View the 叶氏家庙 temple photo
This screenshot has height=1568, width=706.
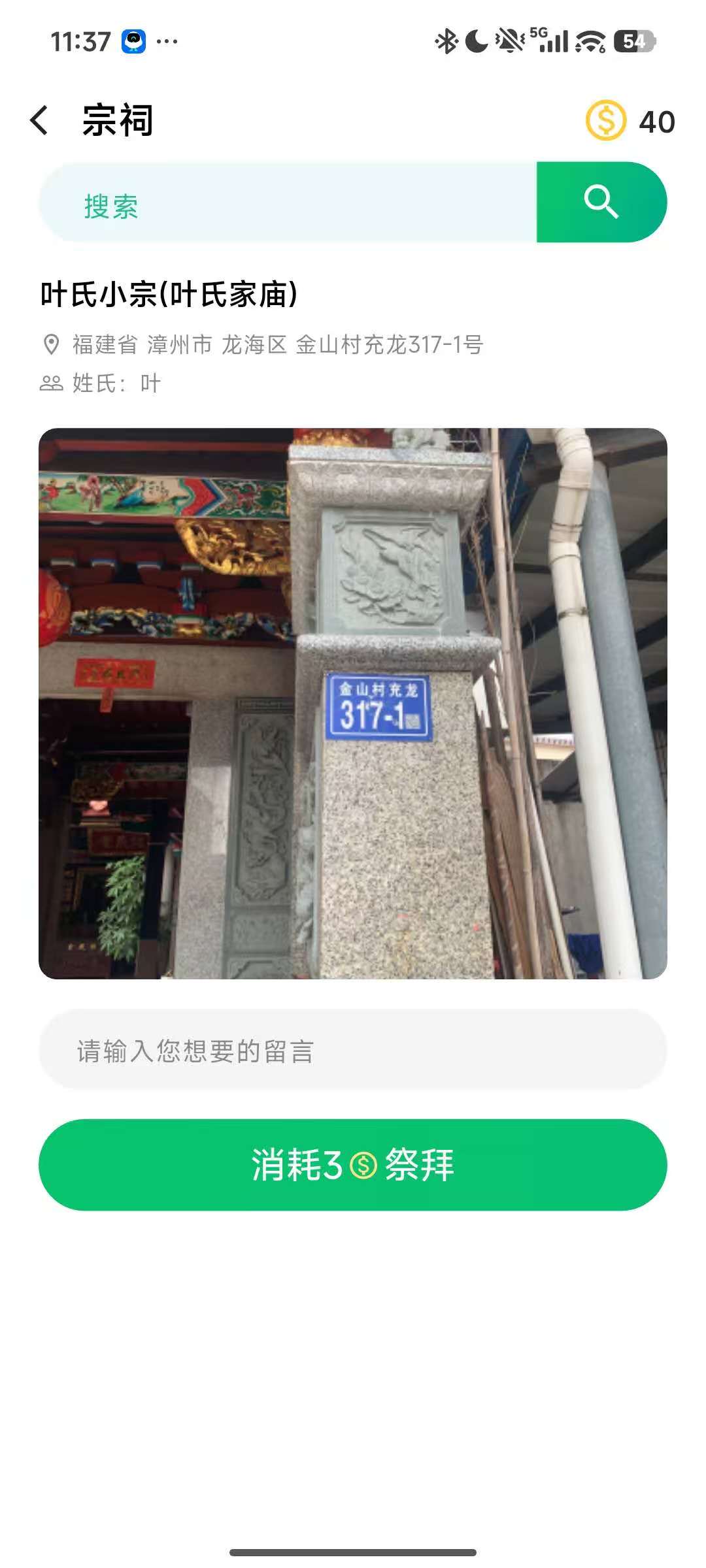(353, 703)
